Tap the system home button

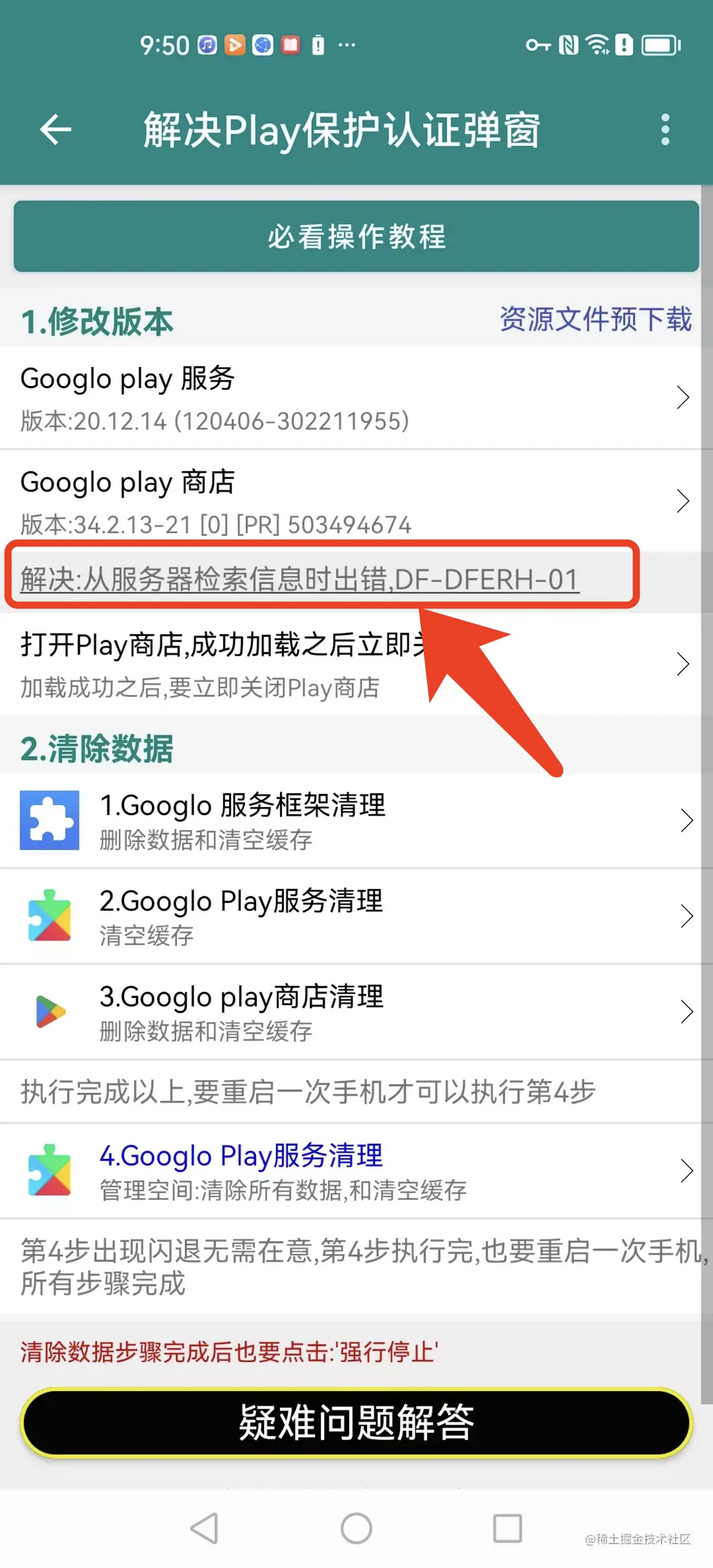pyautogui.click(x=356, y=1528)
